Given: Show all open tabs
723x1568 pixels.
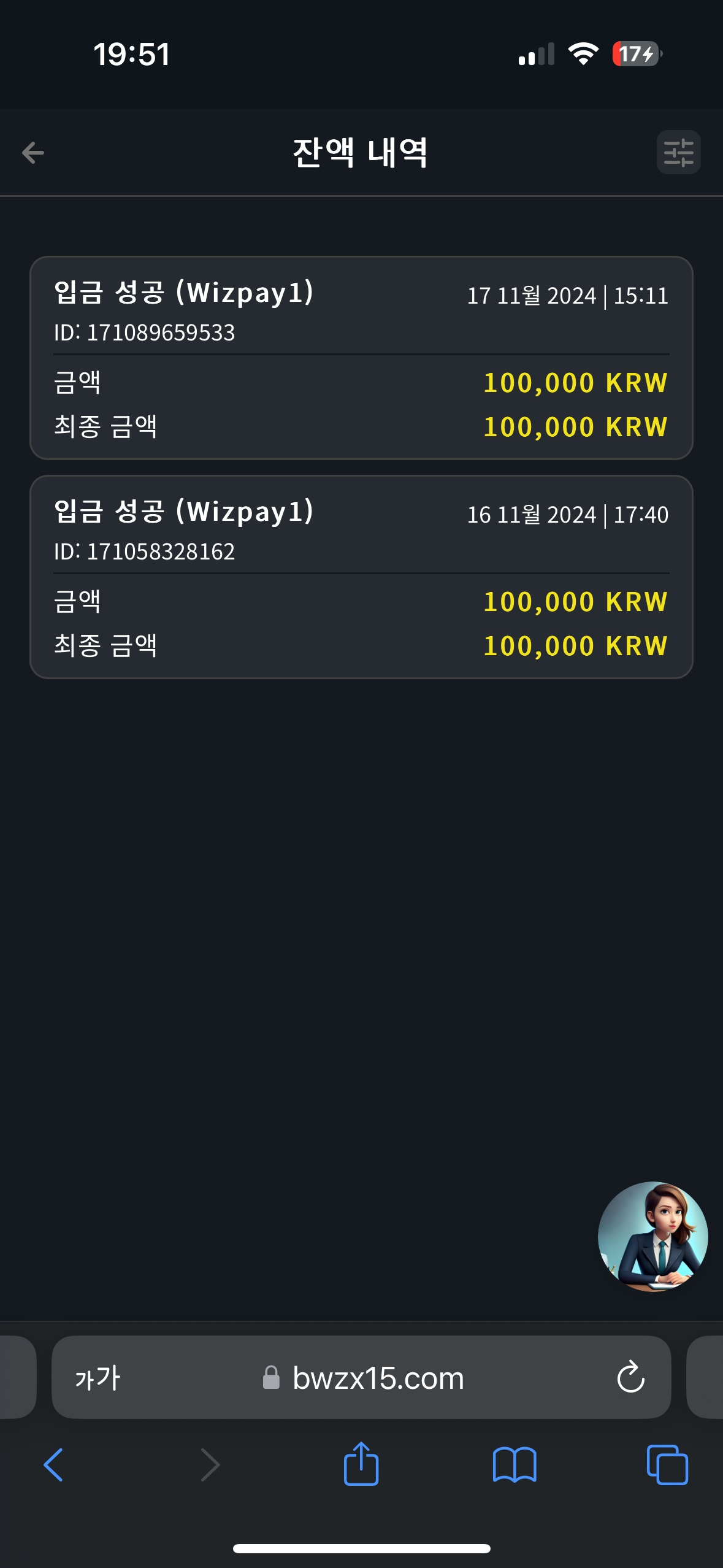Looking at the screenshot, I should (x=667, y=1465).
